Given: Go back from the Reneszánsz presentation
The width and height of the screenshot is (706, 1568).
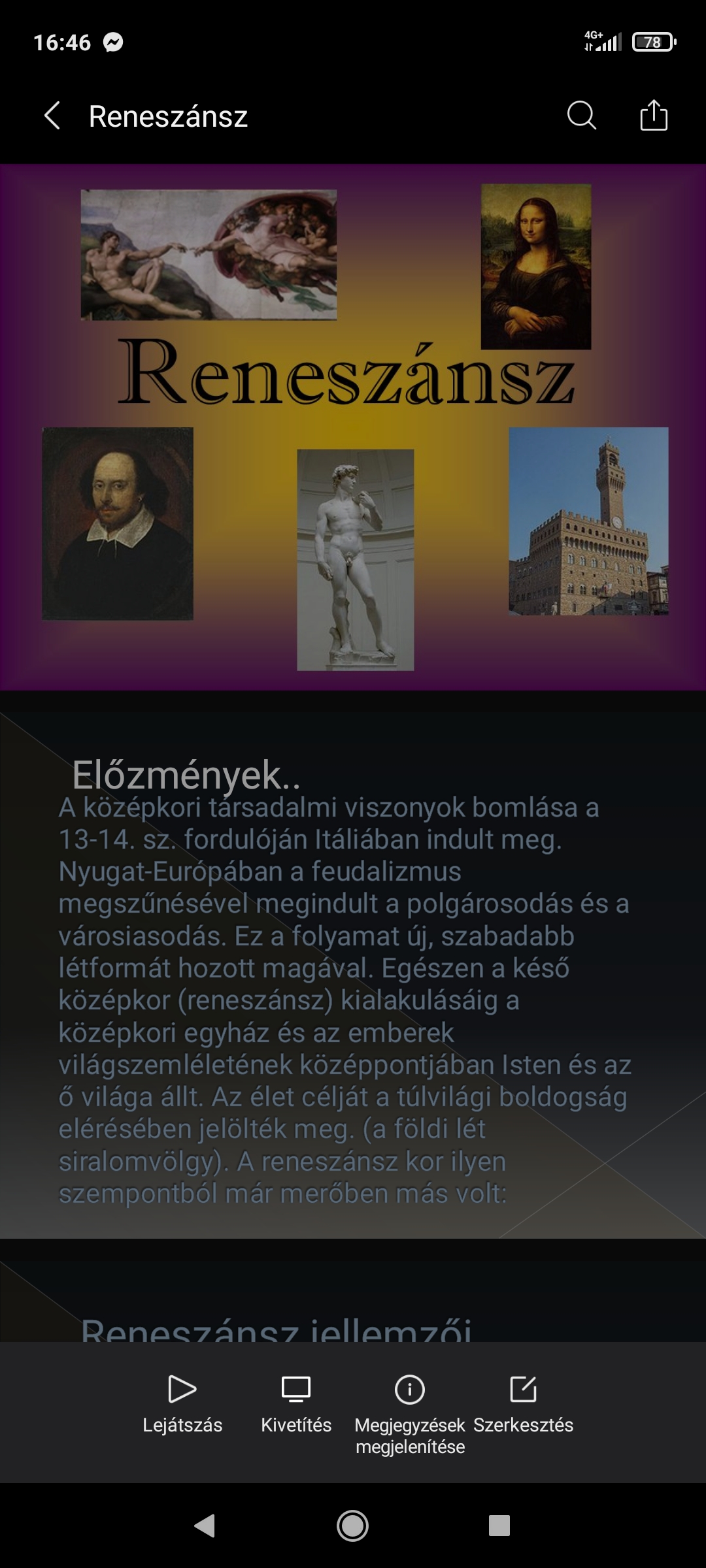Looking at the screenshot, I should pyautogui.click(x=52, y=116).
